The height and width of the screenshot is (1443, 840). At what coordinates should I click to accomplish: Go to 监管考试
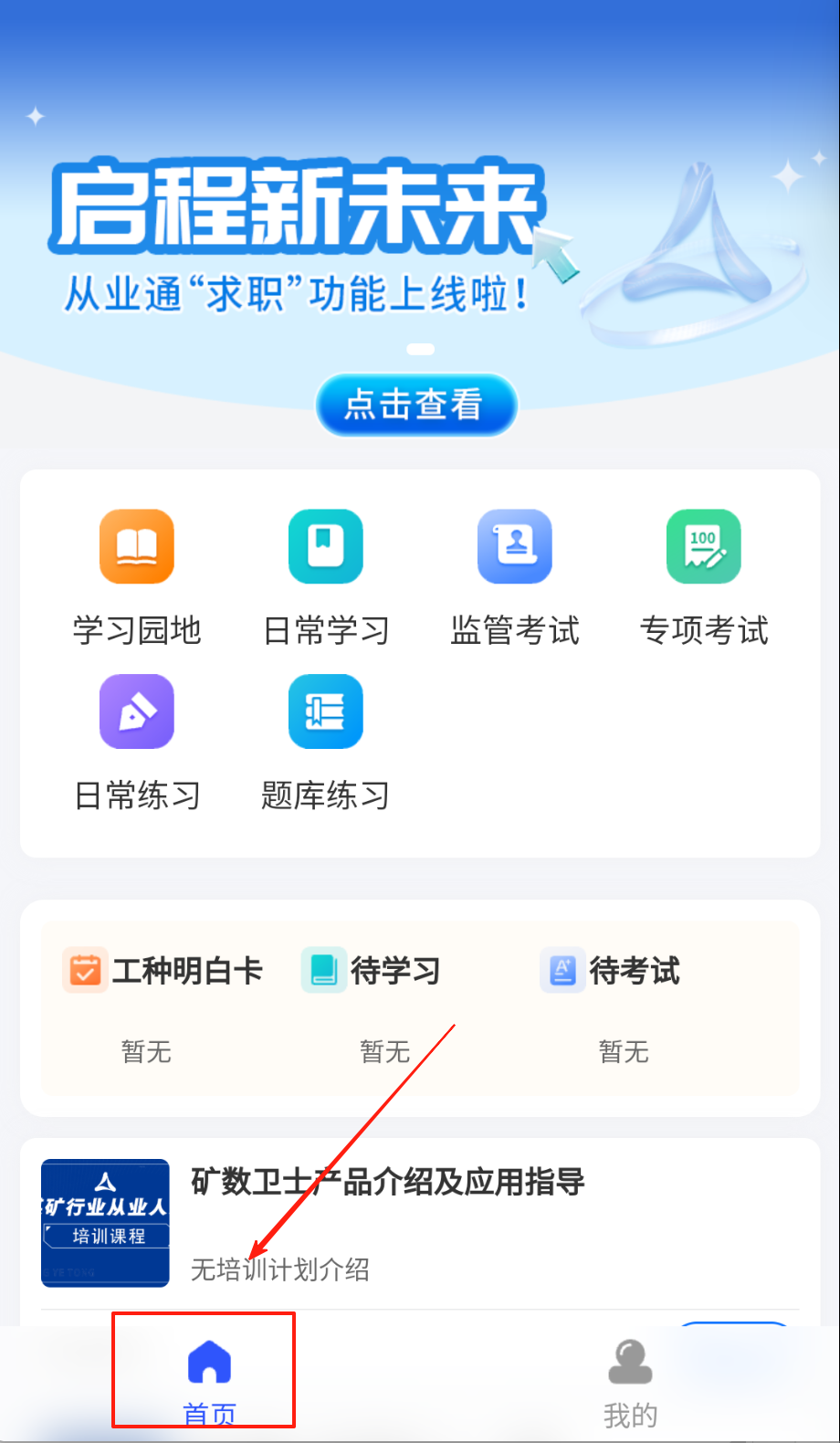[x=515, y=575]
